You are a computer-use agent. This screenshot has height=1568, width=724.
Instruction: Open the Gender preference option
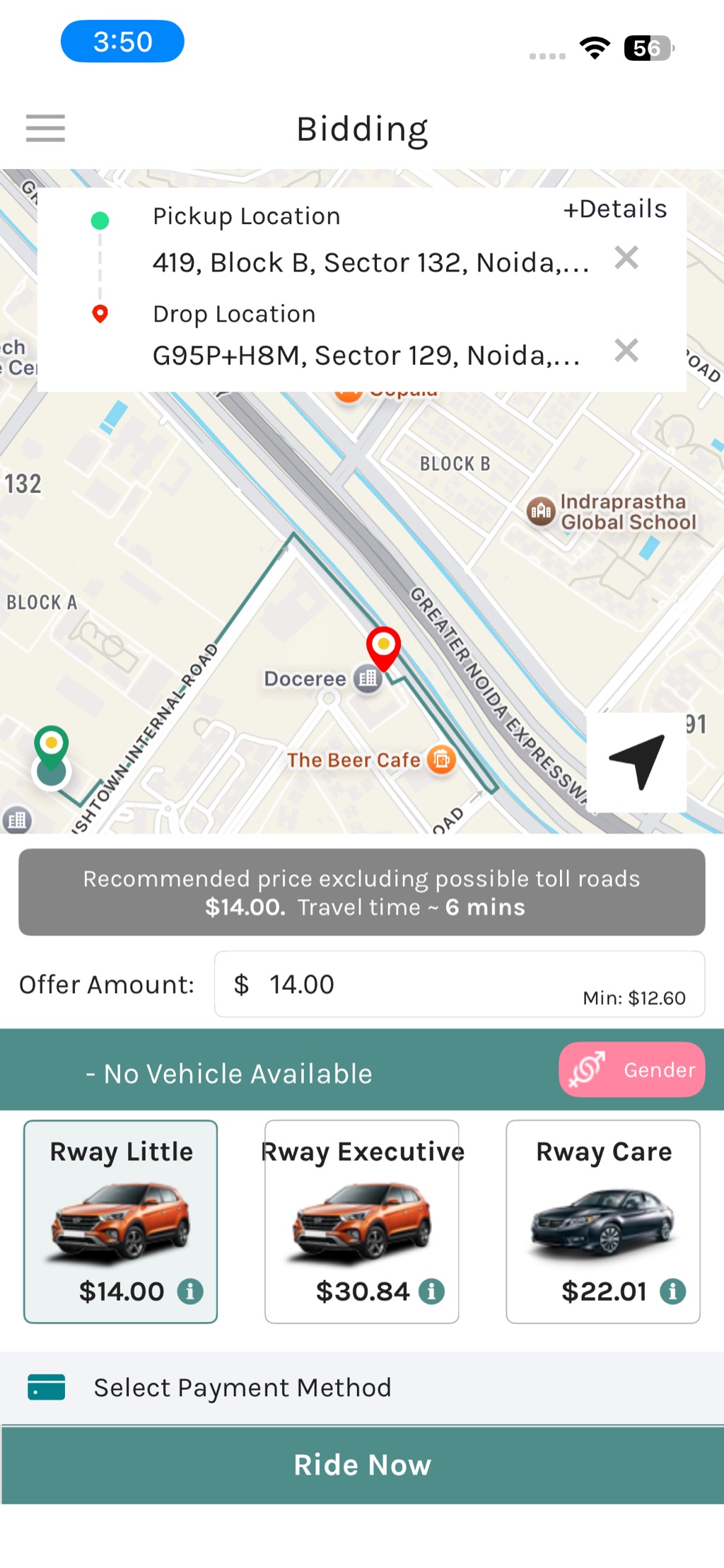(x=631, y=1069)
